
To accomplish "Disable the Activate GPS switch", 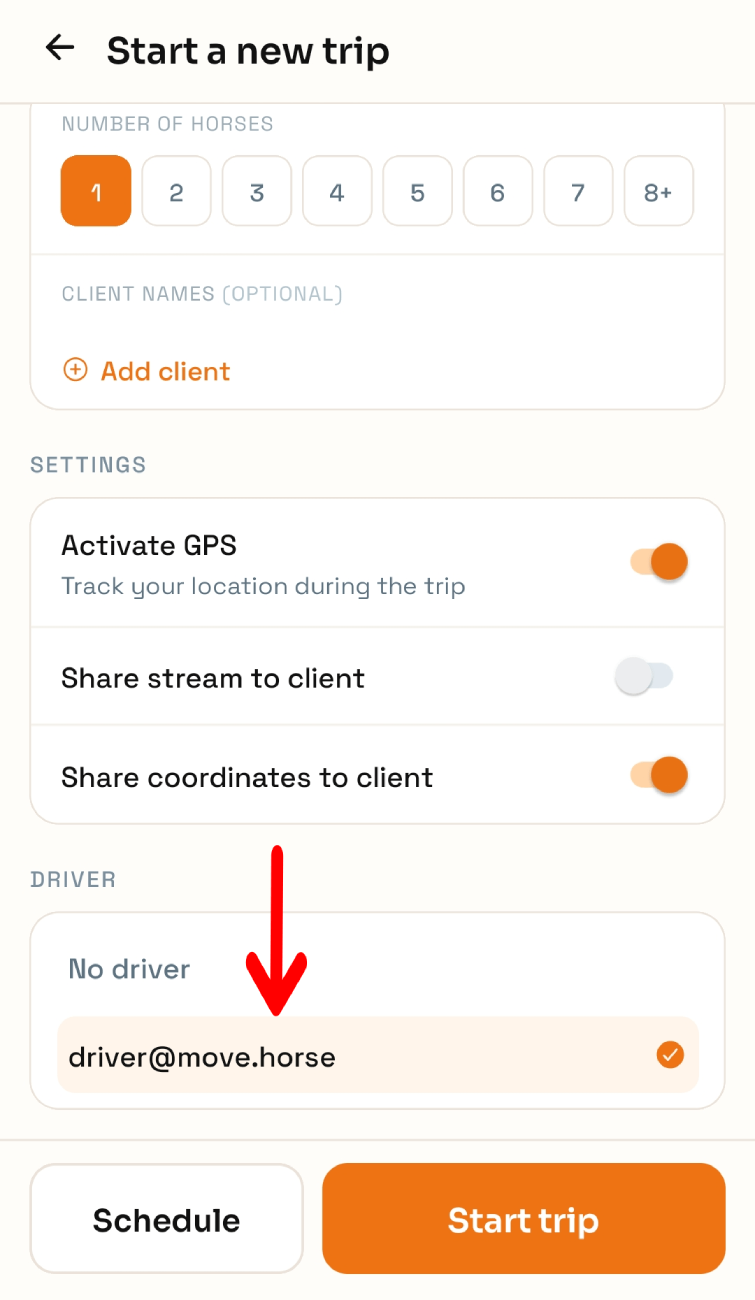I will click(659, 562).
